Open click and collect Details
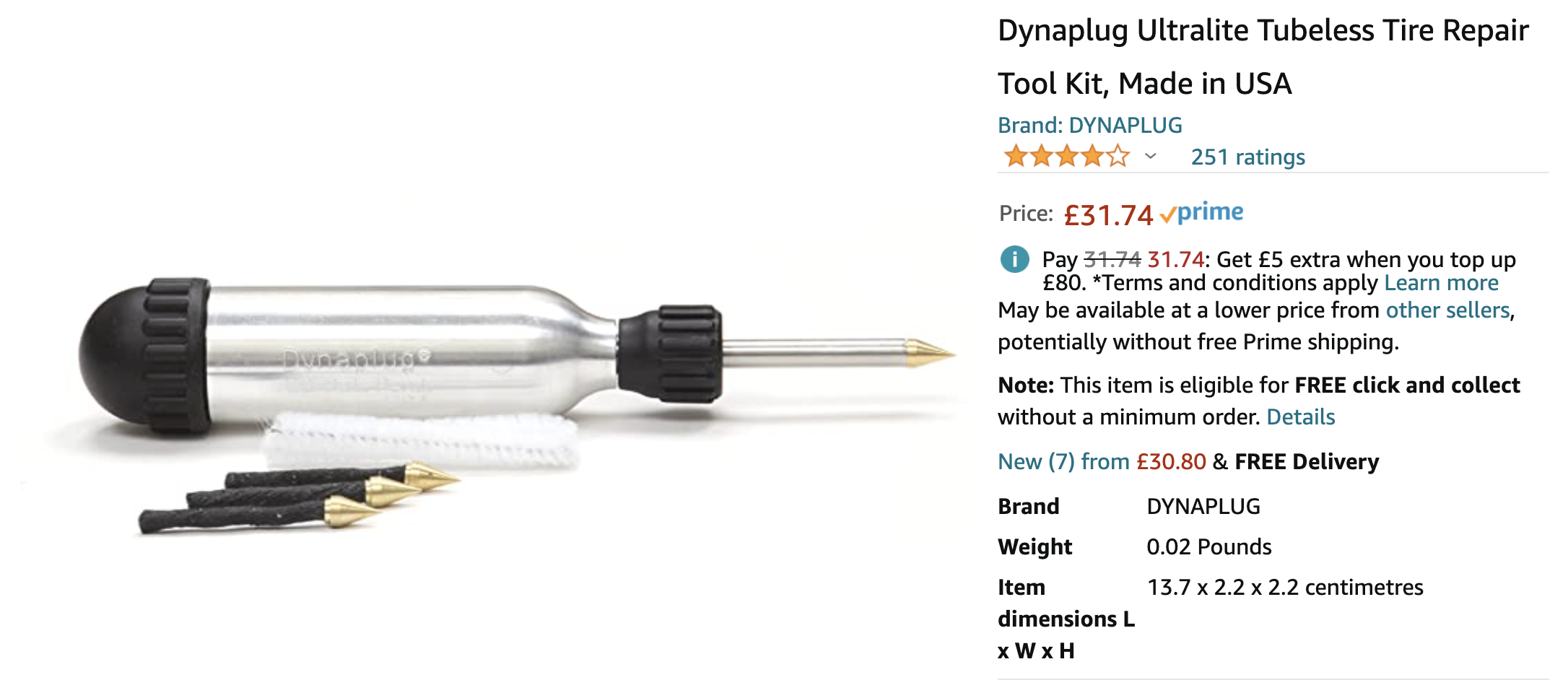Image resolution: width=1568 pixels, height=680 pixels. 1300,417
